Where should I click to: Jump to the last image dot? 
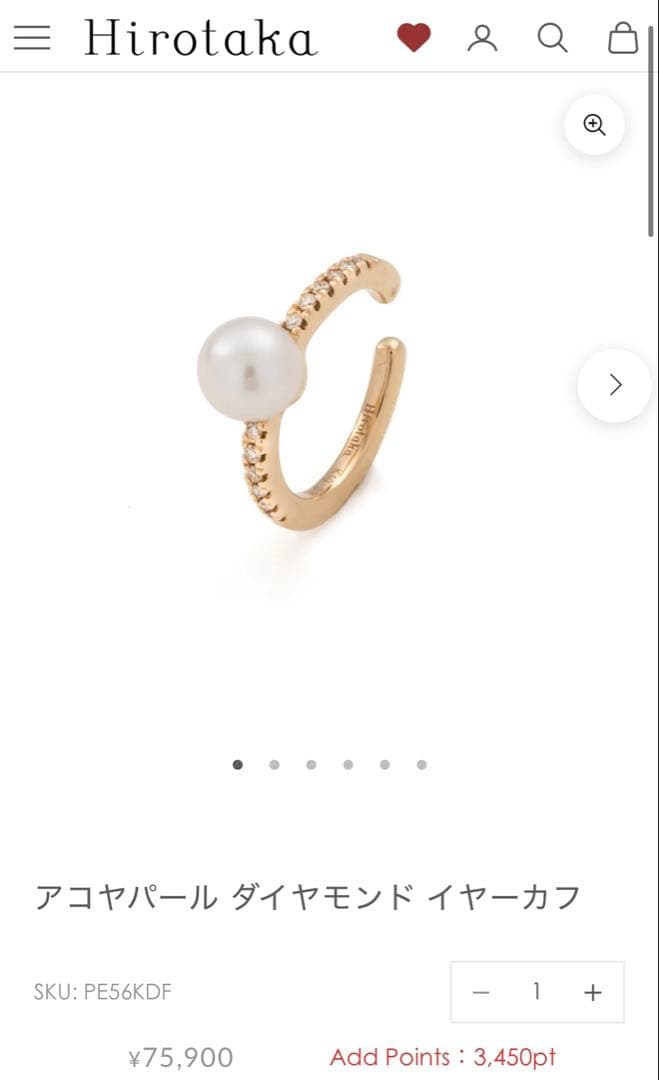(422, 765)
